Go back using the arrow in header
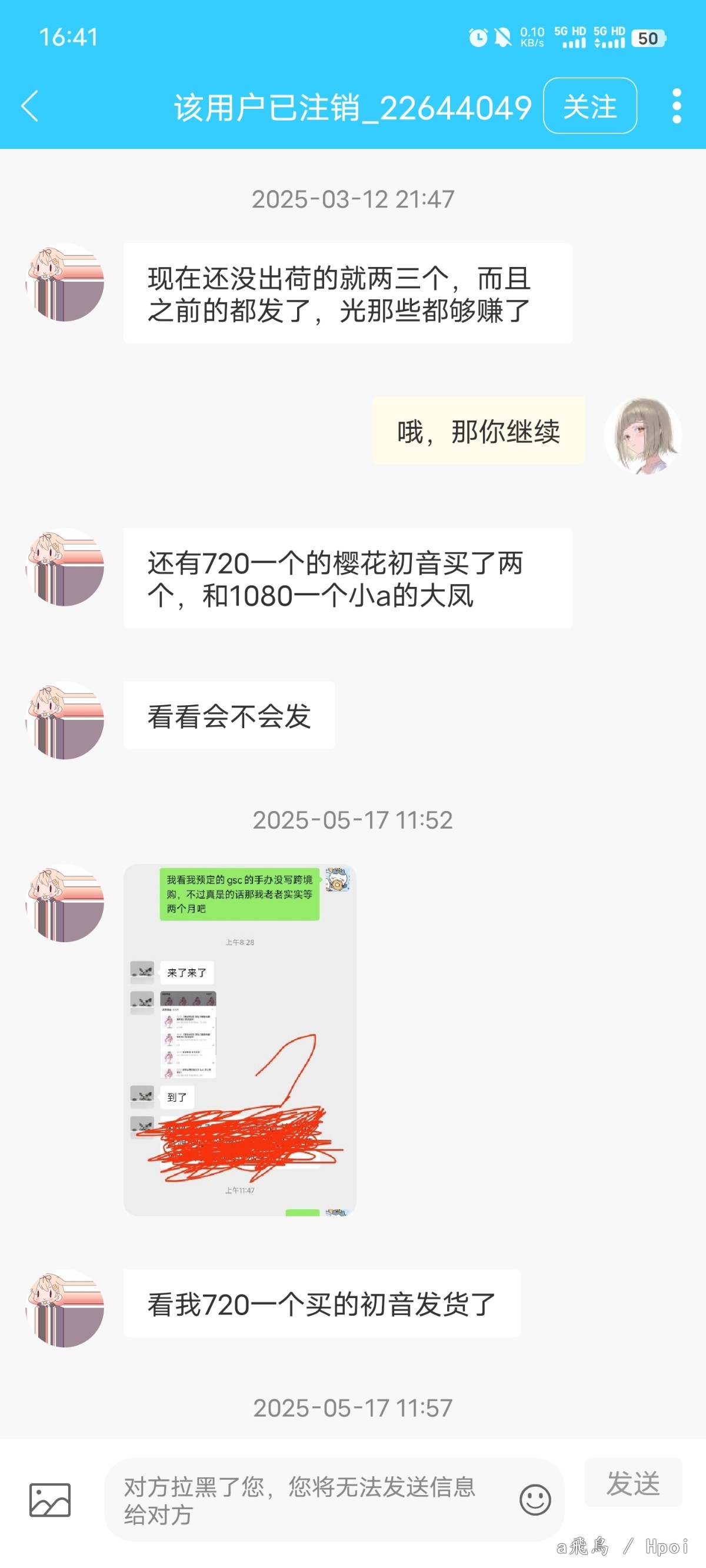This screenshot has width=706, height=1568. (x=30, y=106)
